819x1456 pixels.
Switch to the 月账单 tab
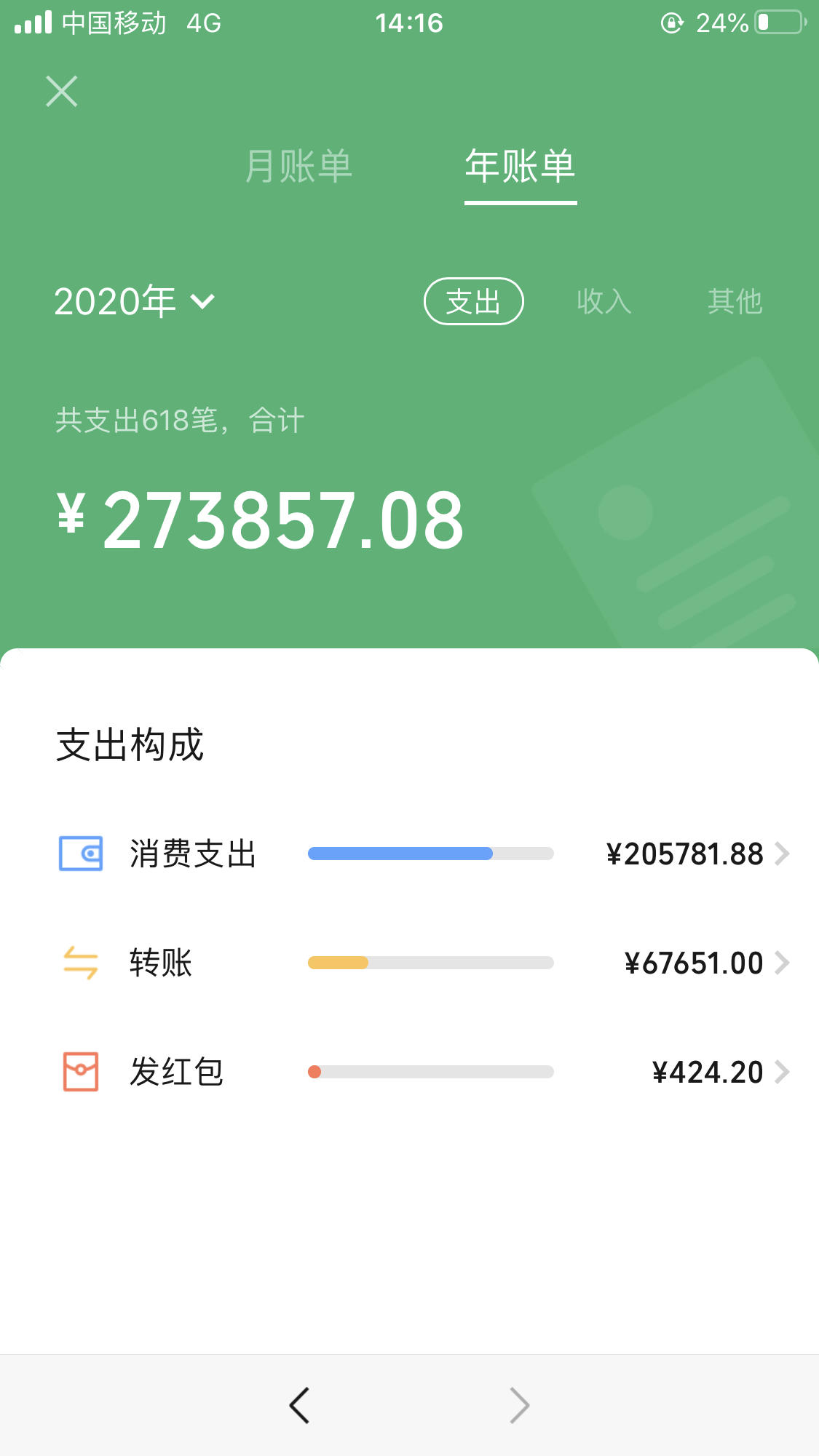[x=298, y=167]
